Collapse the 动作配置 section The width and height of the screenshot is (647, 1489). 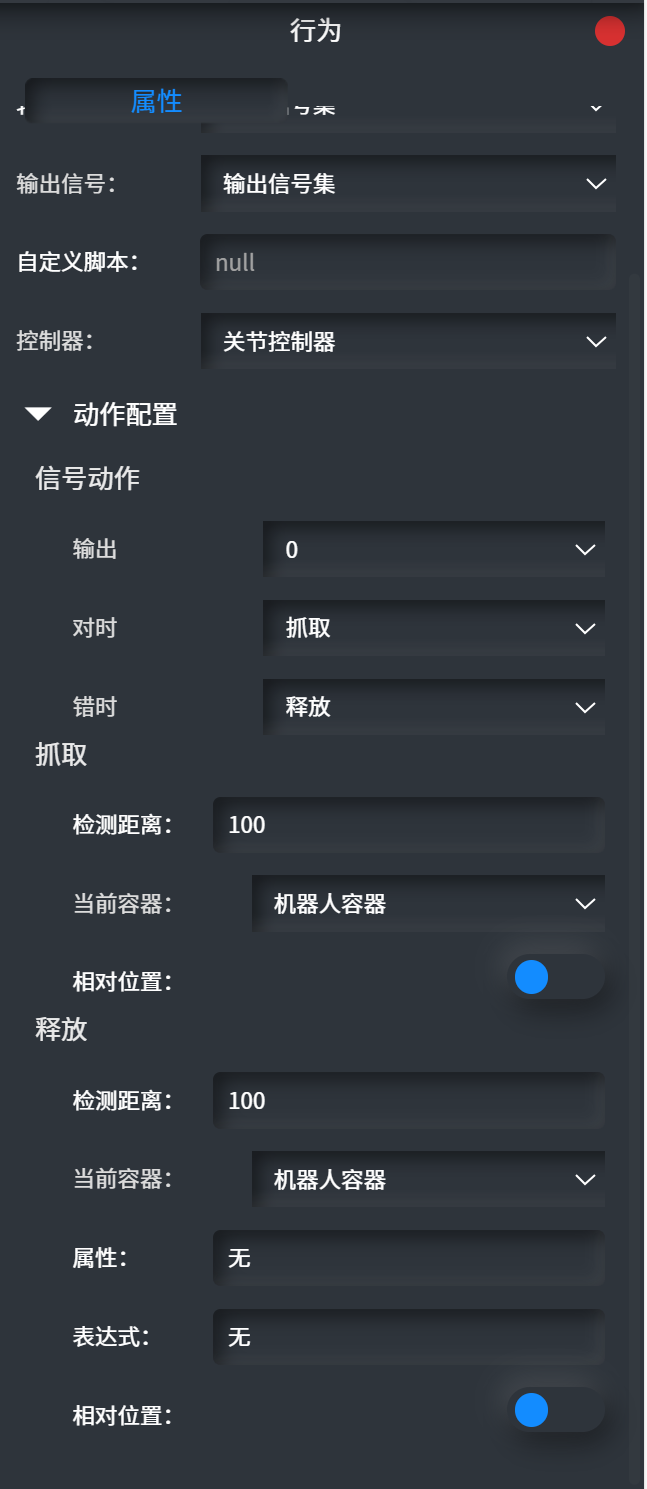39,414
